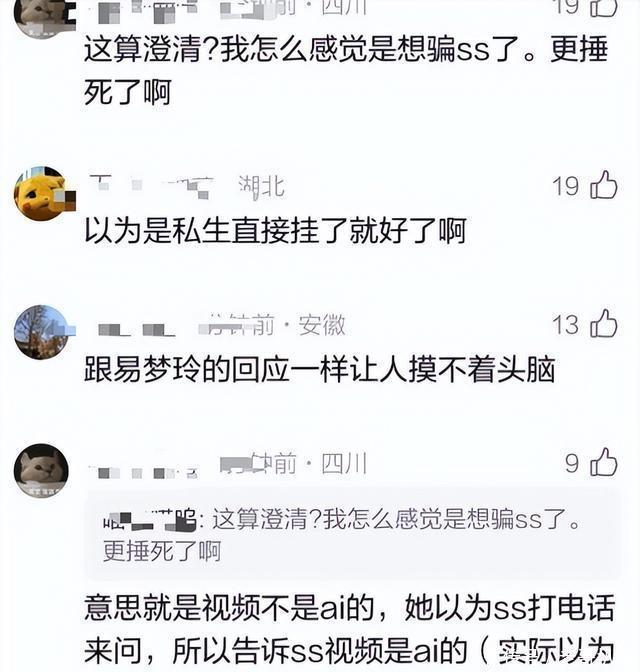Like the Sichuan reply with 9 likes
The width and height of the screenshot is (640, 672).
tap(603, 462)
